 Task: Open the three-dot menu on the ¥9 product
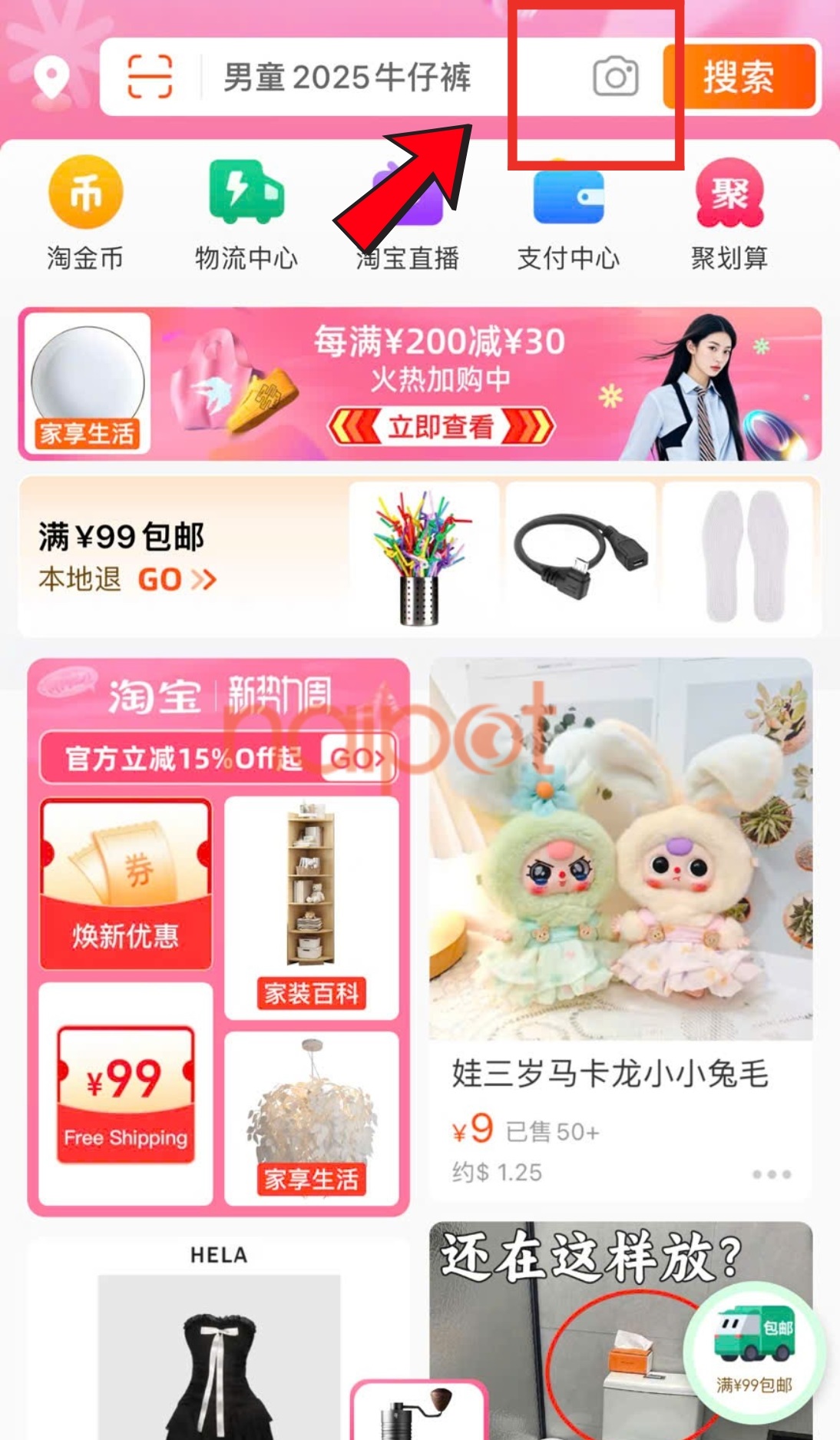coord(771,1174)
